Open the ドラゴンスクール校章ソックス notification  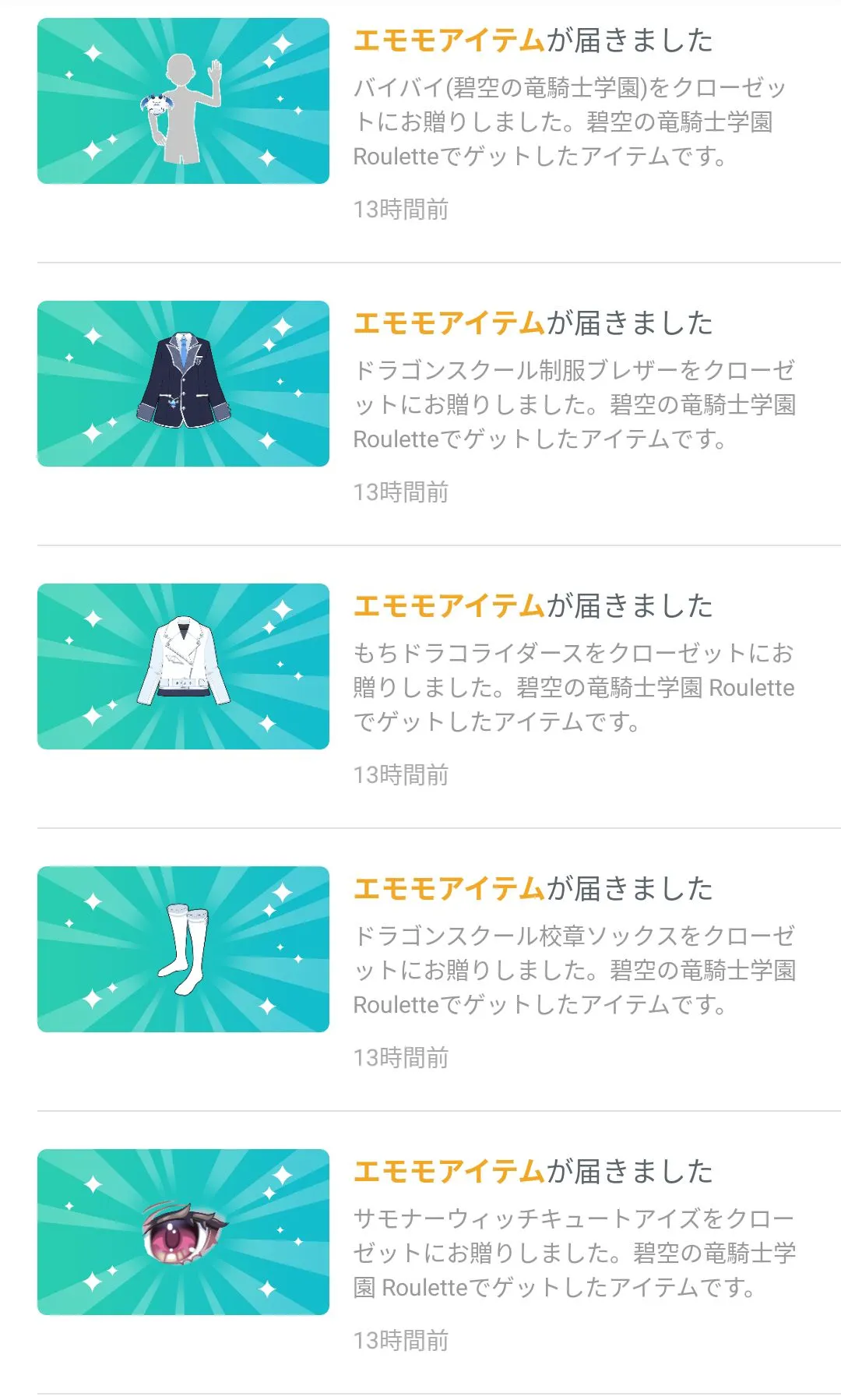(x=420, y=970)
